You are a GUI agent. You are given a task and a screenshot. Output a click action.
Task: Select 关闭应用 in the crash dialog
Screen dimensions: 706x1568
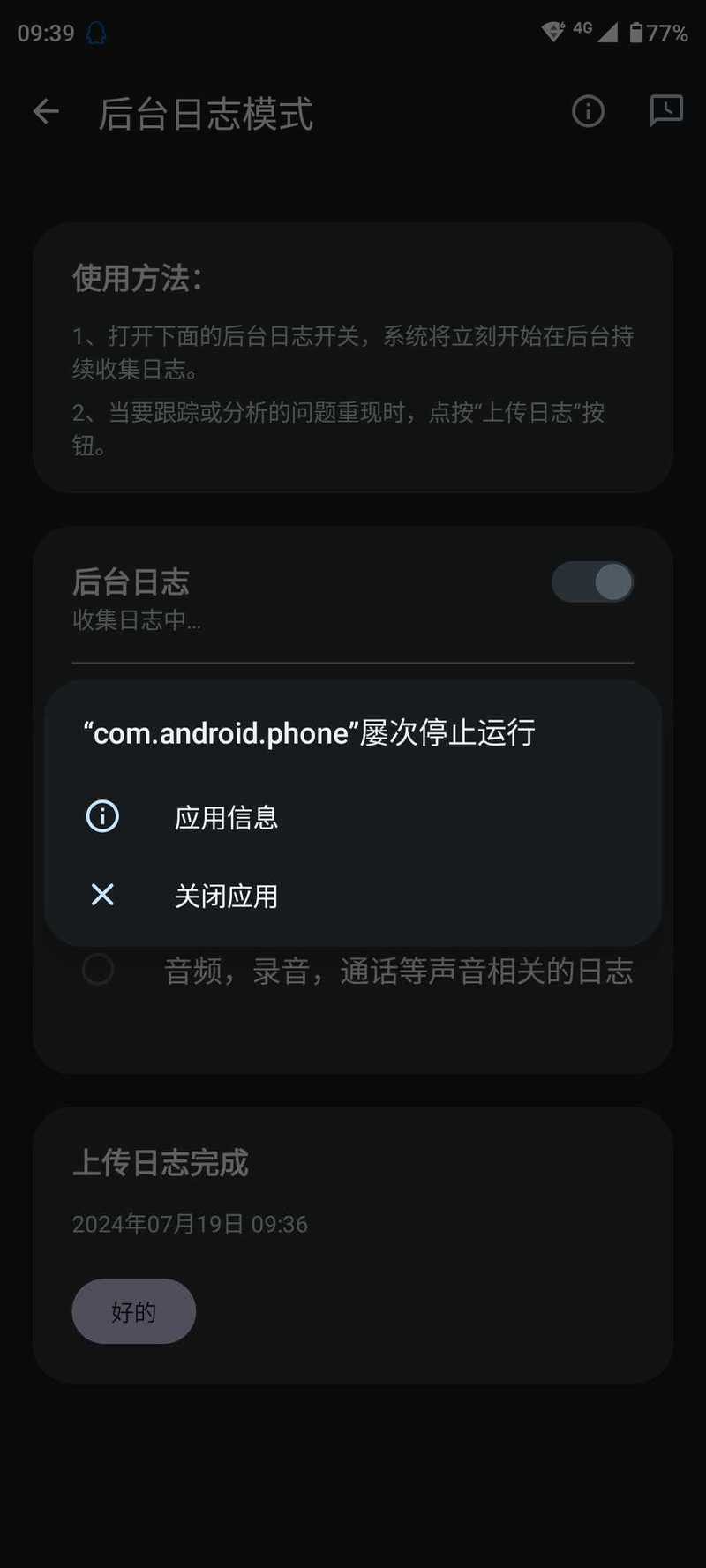pyautogui.click(x=226, y=896)
